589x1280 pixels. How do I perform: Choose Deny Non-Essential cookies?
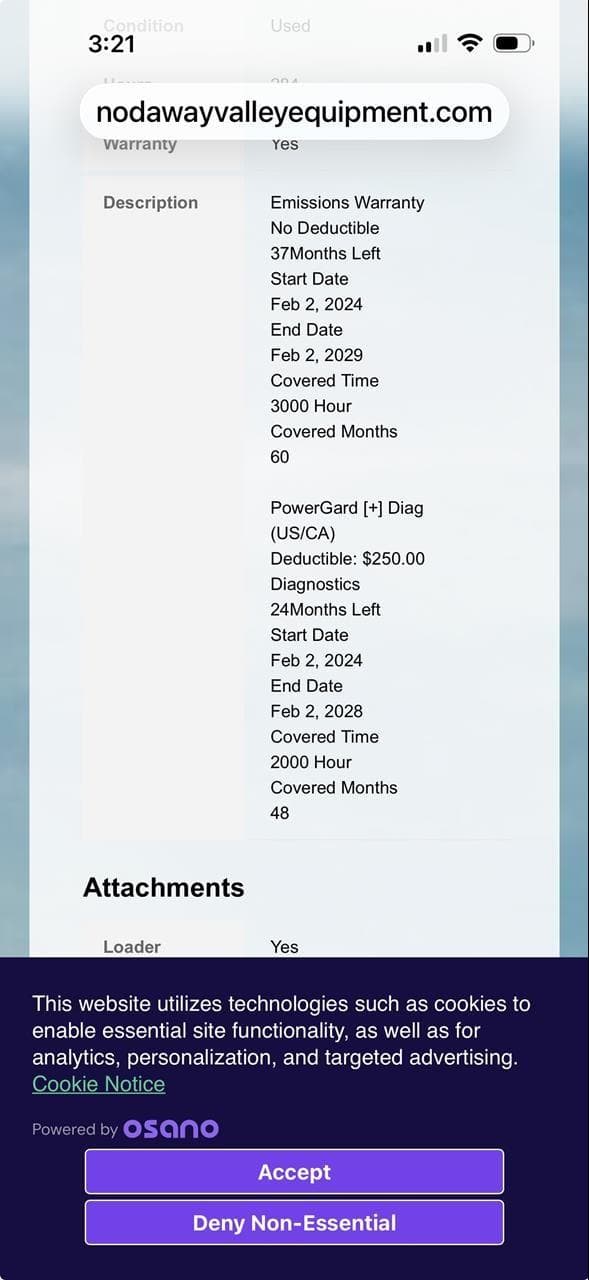click(294, 1222)
